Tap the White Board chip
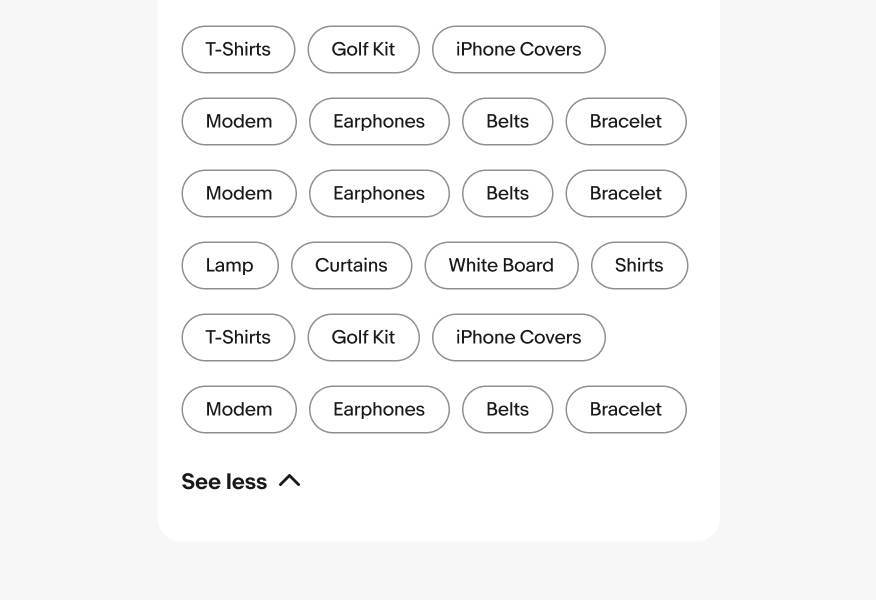This screenshot has height=600, width=876. 501,265
